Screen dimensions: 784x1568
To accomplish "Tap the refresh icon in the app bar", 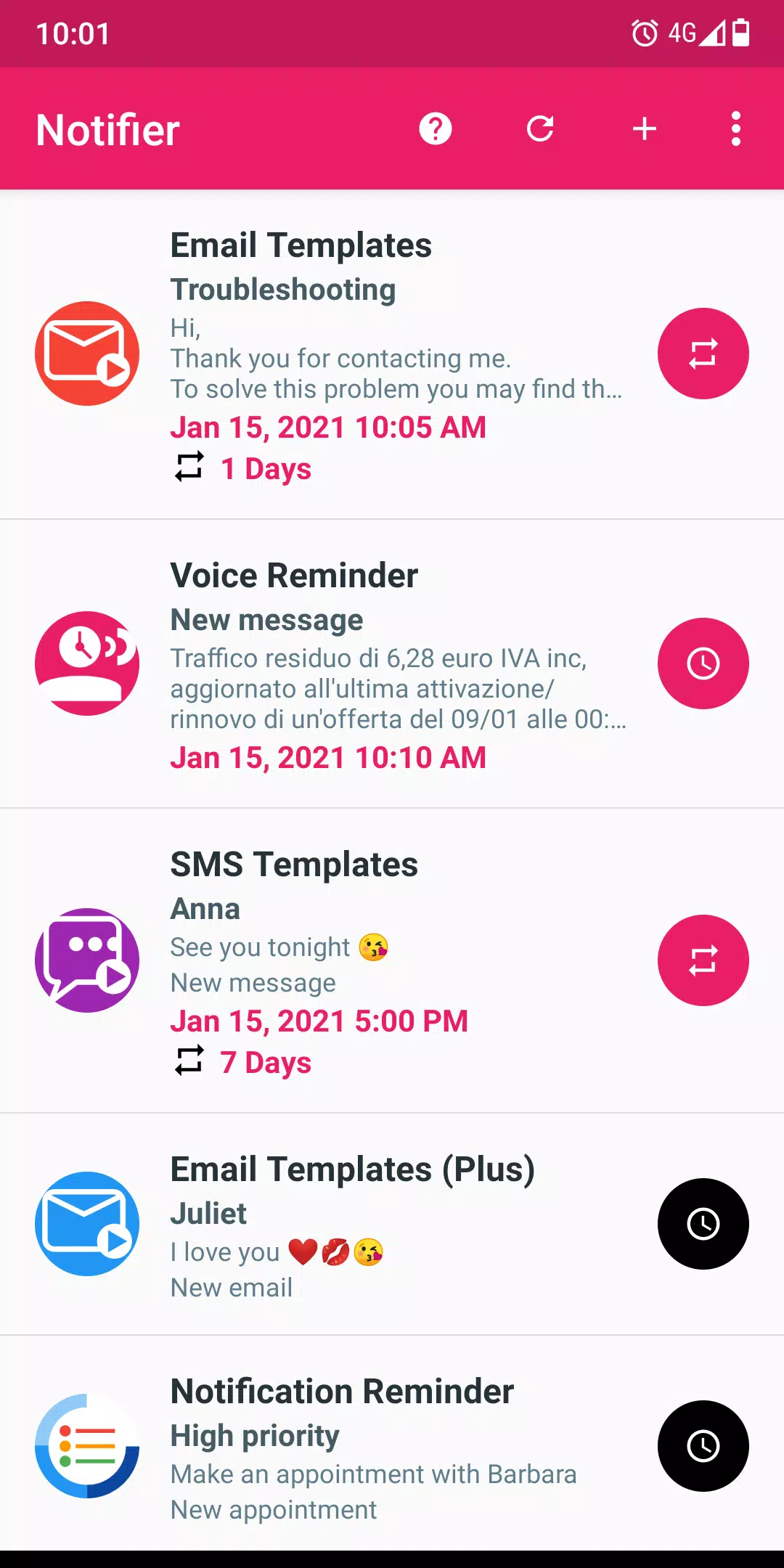I will click(x=540, y=129).
